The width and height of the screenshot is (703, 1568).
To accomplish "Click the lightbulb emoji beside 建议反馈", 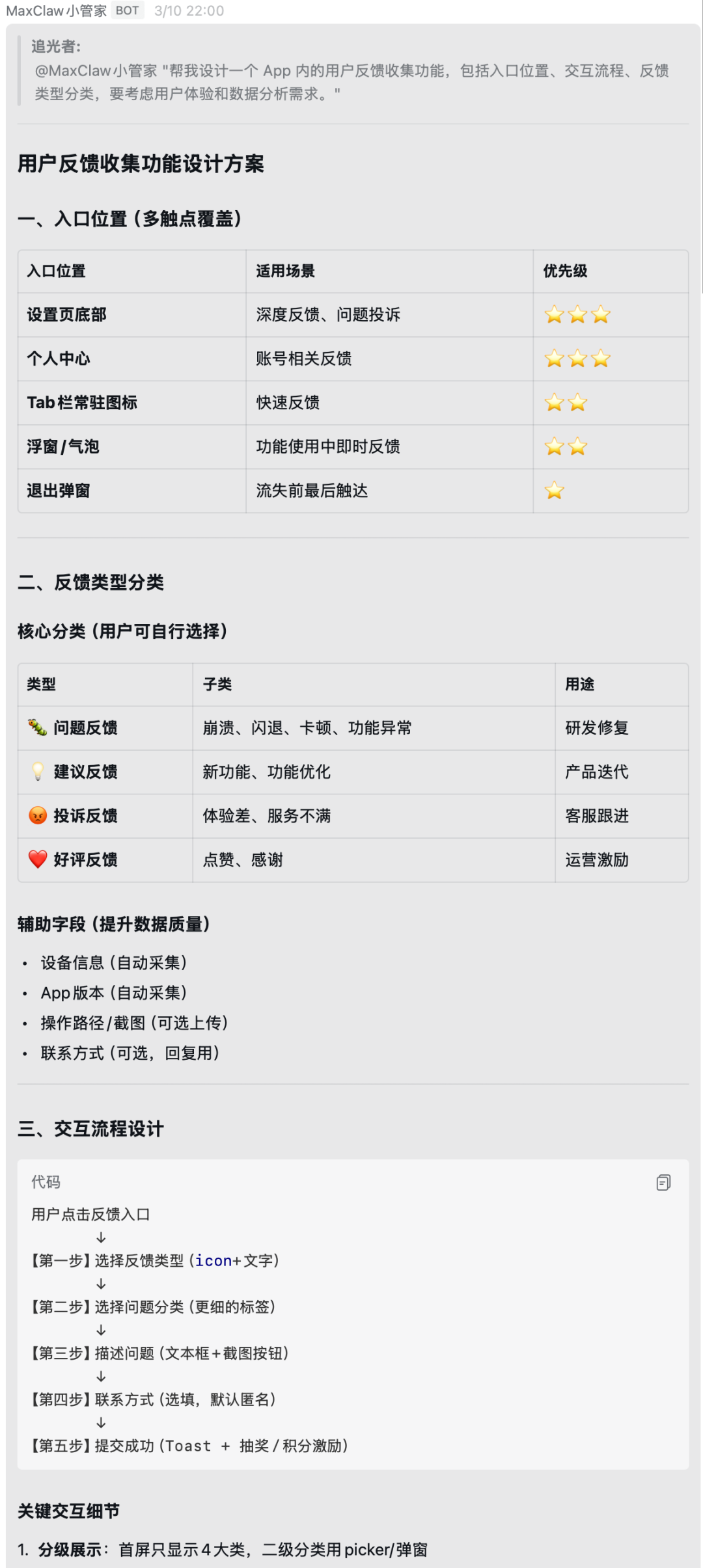I will [x=38, y=772].
